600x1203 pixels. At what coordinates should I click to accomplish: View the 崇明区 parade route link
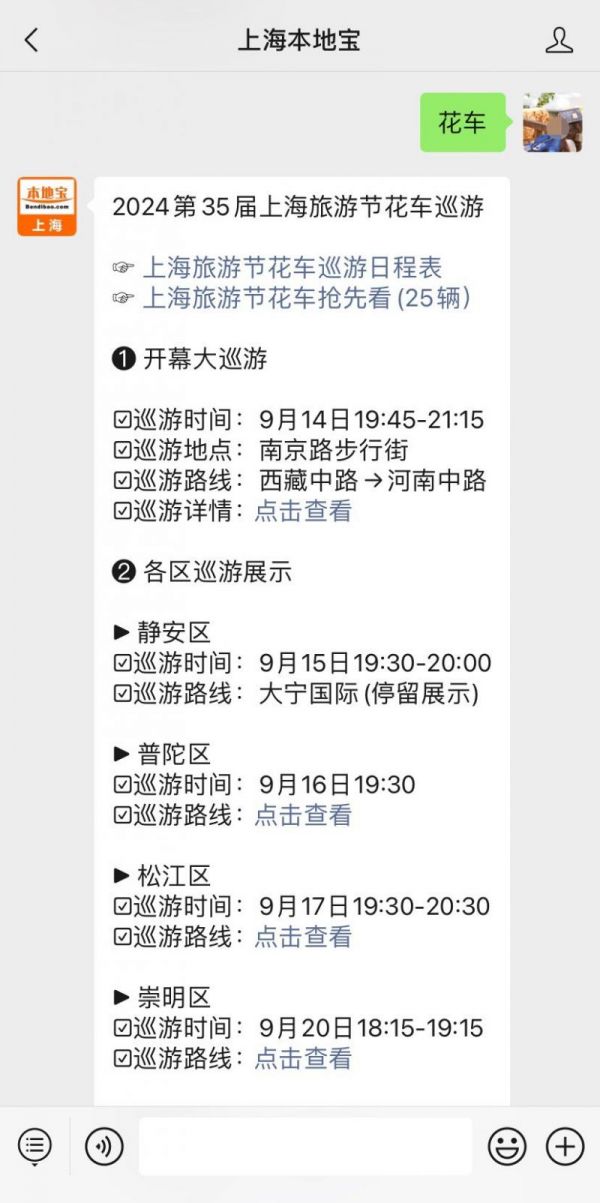click(303, 1058)
